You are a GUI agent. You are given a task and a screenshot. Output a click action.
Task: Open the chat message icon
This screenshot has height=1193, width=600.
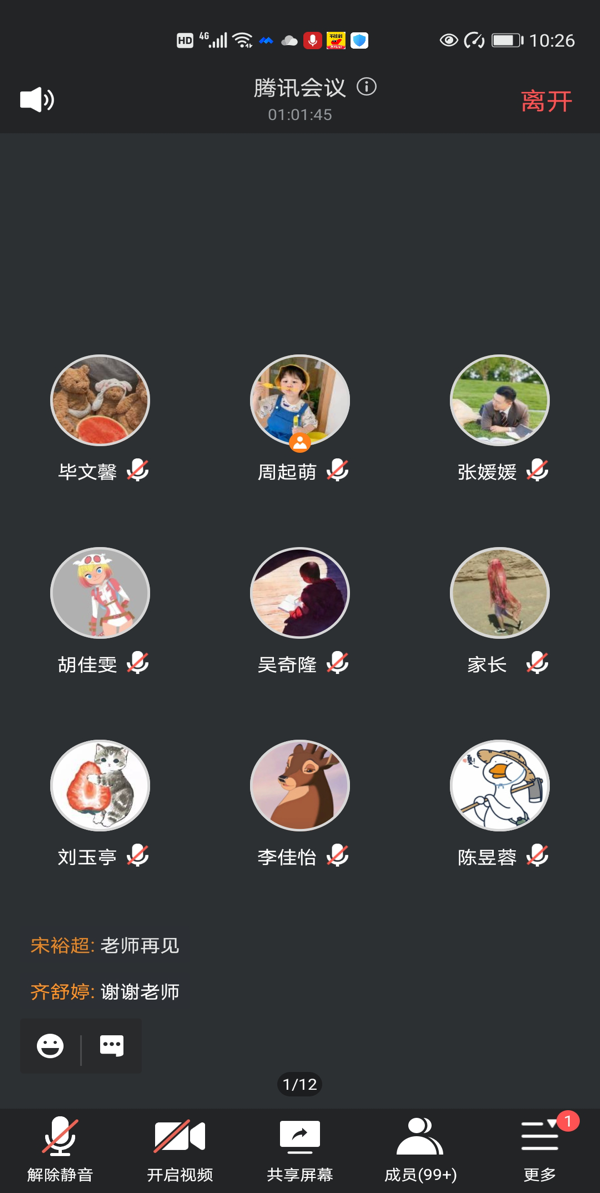click(112, 1046)
